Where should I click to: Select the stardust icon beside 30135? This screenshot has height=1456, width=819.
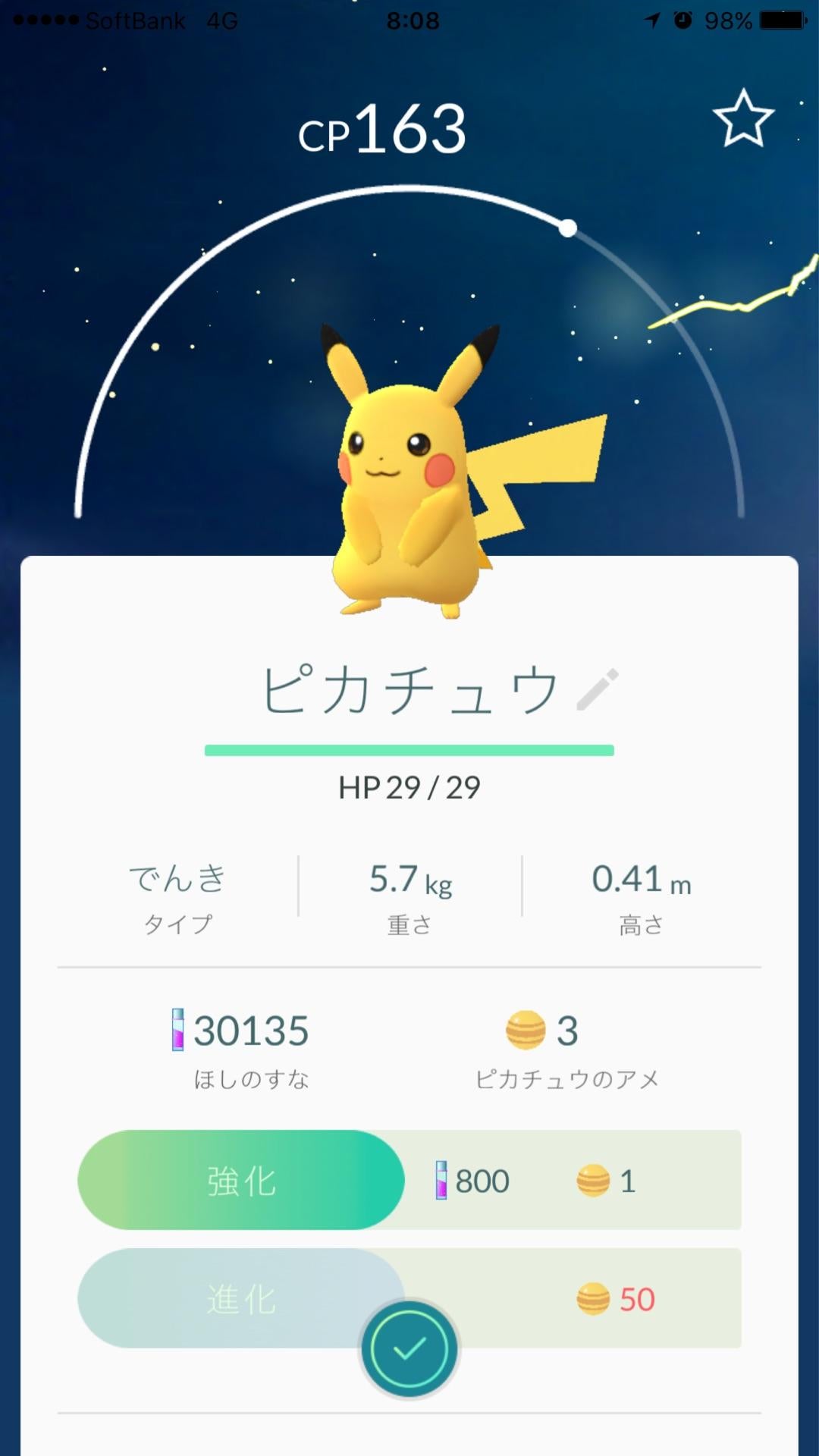tap(180, 1029)
